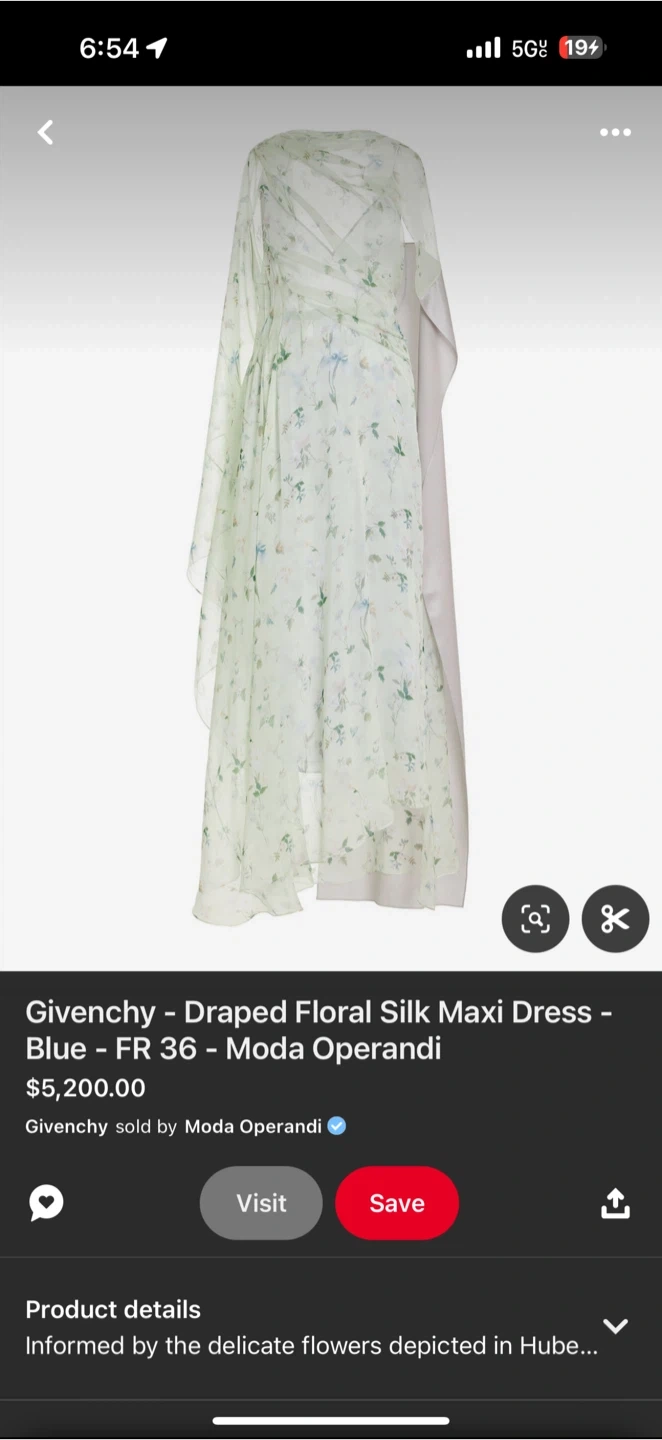Open the Moda Operandi seller profile

253,1126
